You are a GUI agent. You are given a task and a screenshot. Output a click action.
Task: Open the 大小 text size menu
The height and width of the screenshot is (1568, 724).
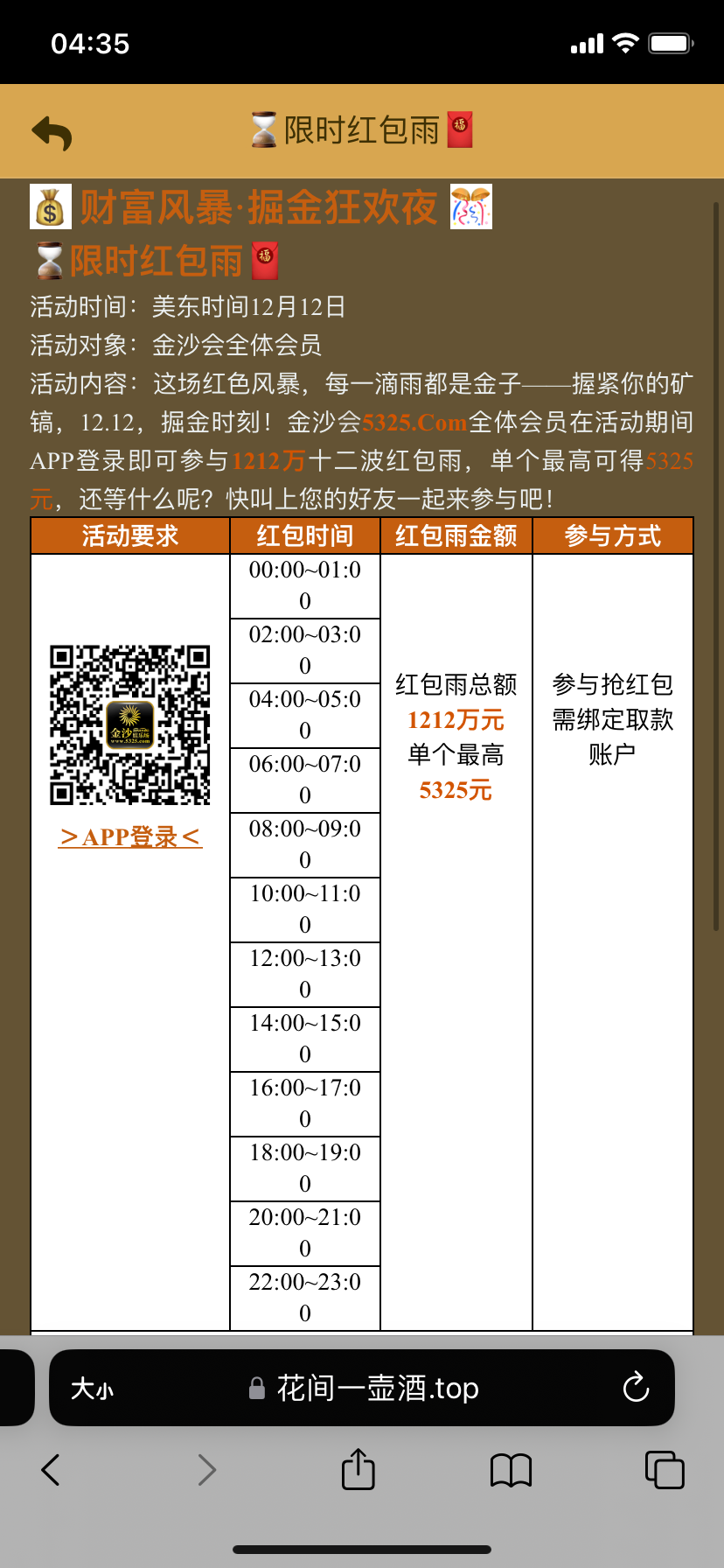pos(92,1389)
